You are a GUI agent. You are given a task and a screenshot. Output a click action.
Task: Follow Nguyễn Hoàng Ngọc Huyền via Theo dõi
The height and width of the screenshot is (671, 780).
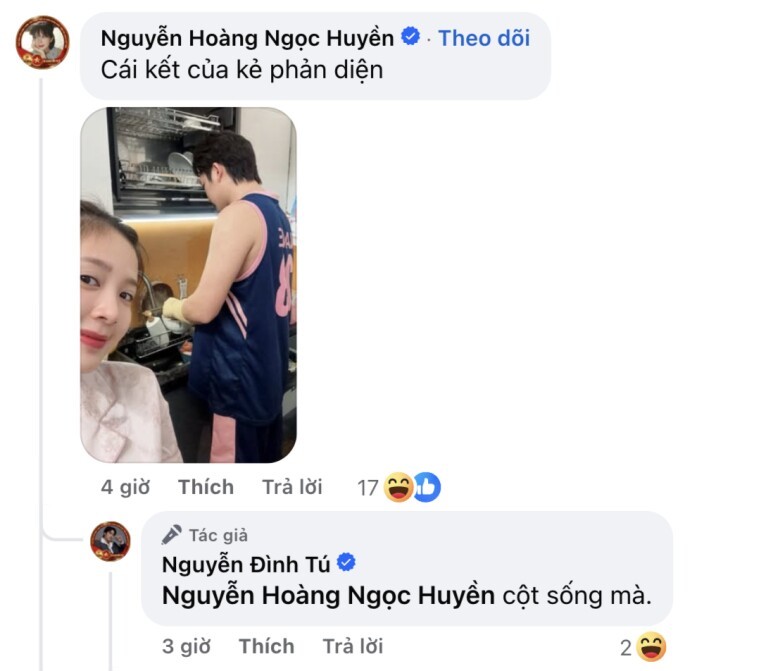(484, 38)
